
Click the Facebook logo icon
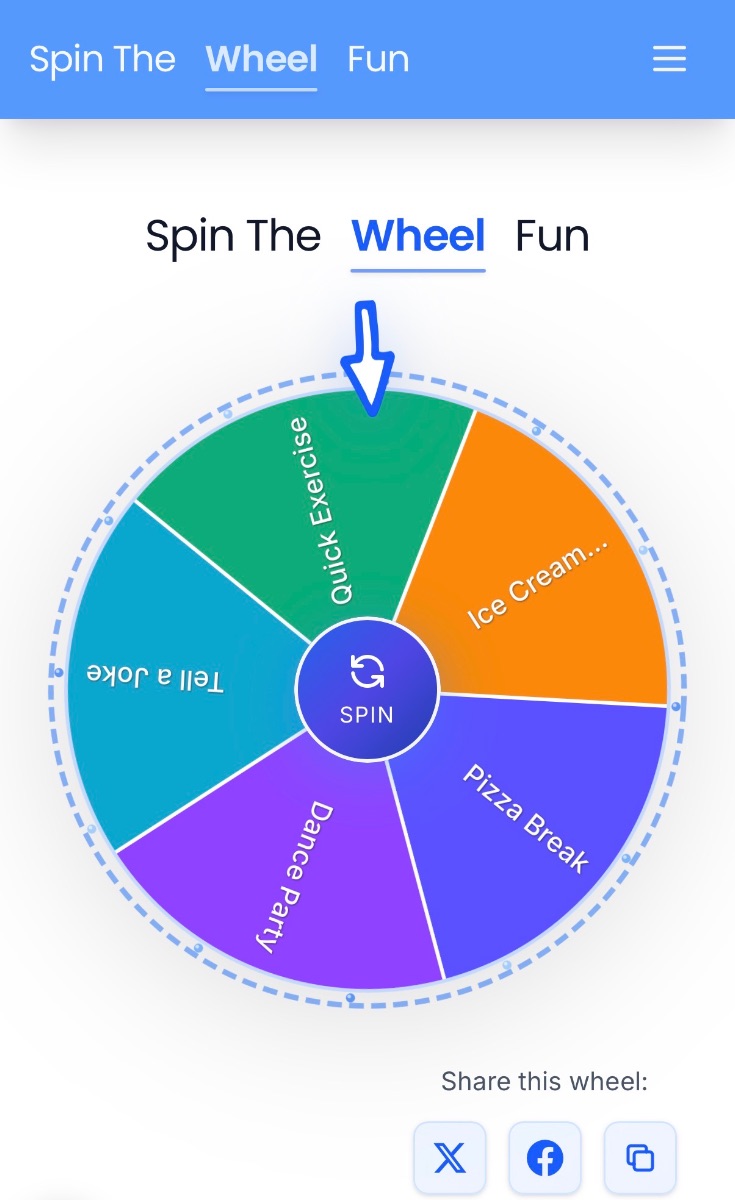[x=545, y=1157]
